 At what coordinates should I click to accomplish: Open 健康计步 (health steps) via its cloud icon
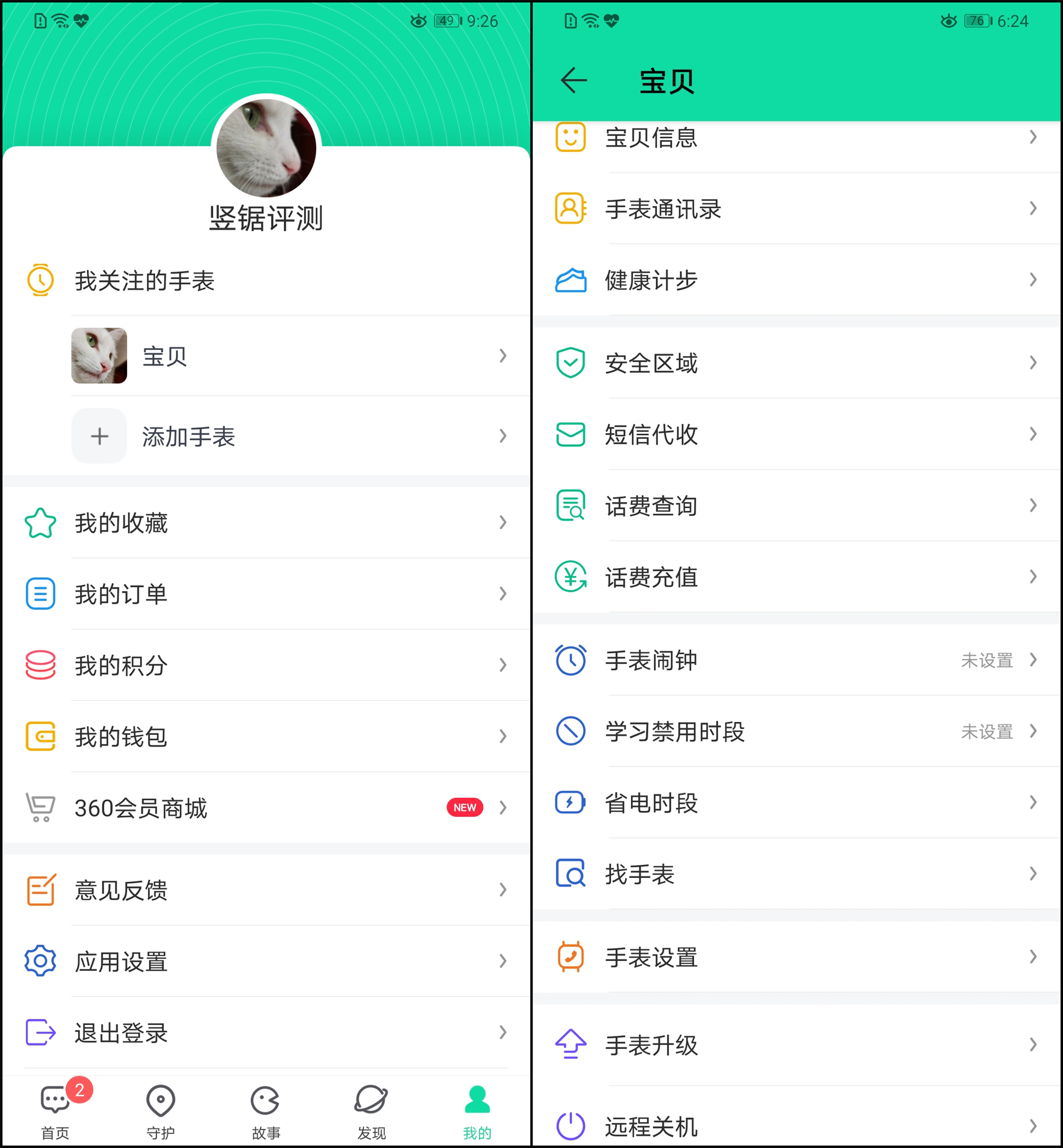tap(570, 281)
